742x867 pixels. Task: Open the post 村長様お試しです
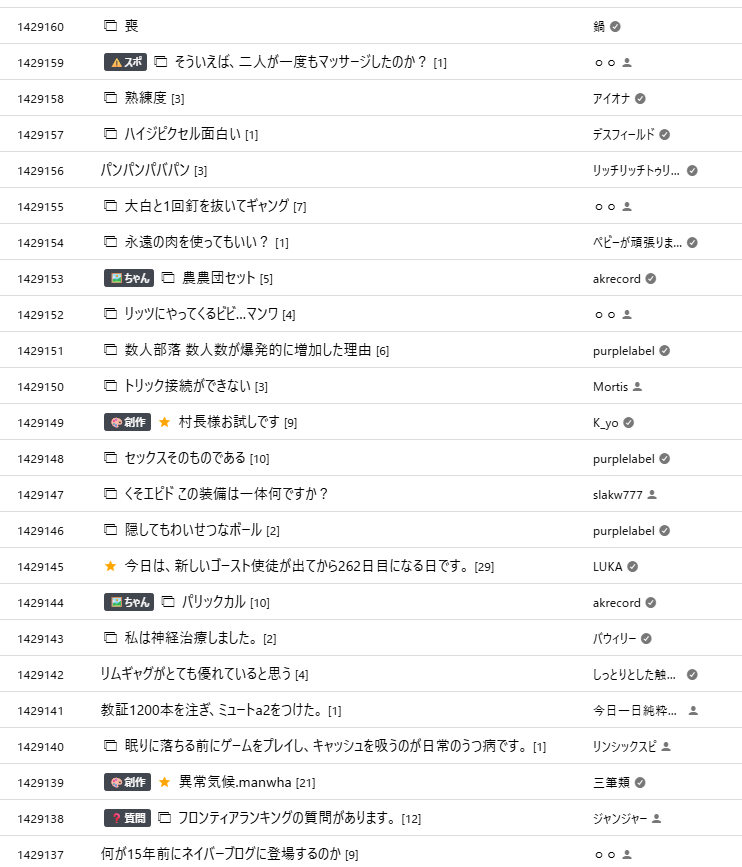tap(229, 423)
